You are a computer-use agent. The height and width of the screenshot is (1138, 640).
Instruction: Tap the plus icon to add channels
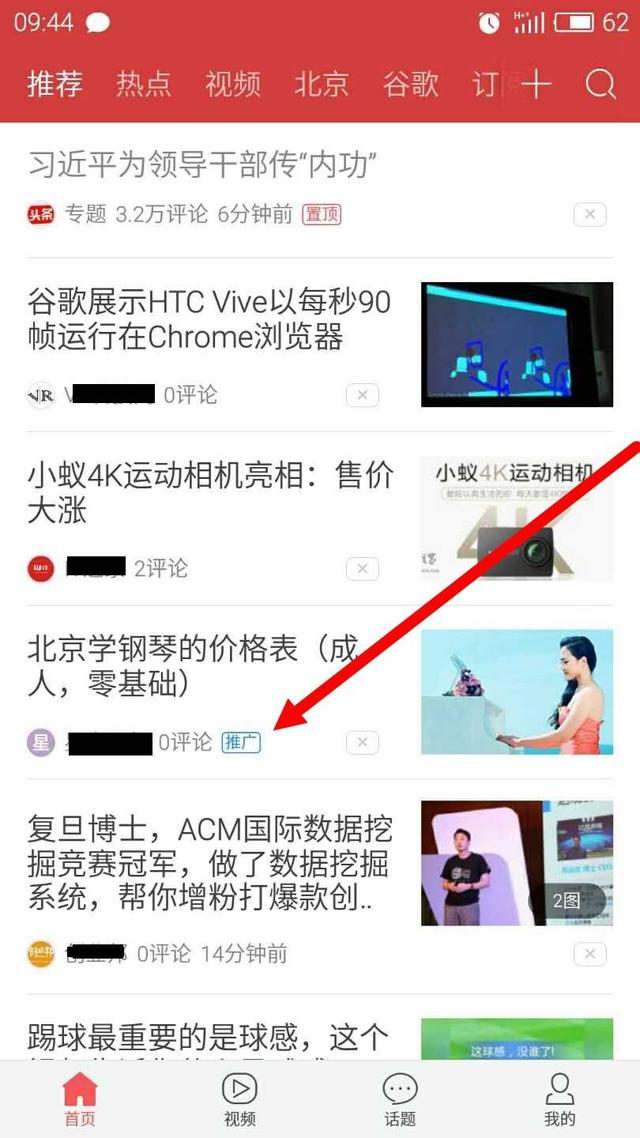[536, 84]
